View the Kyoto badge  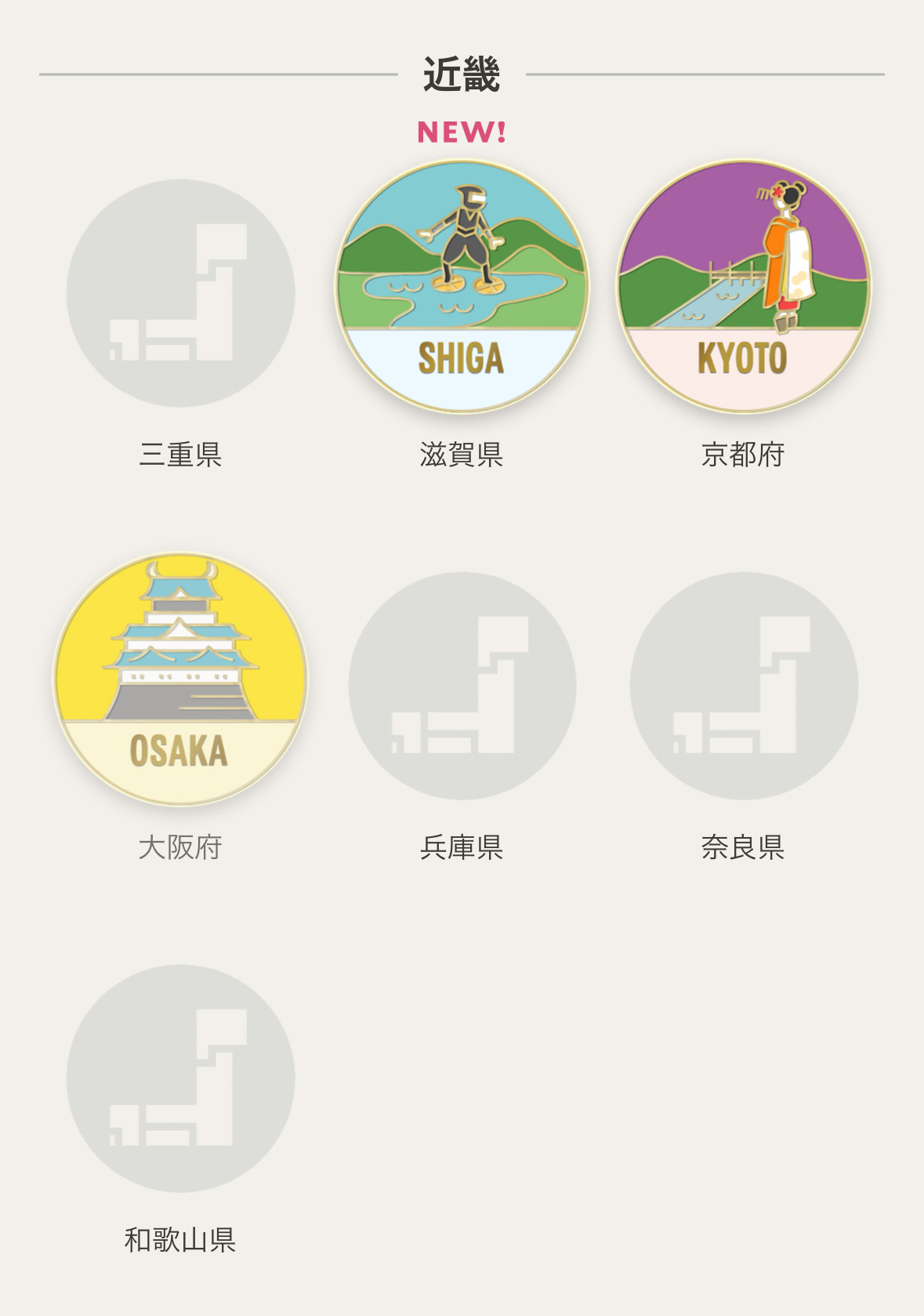coord(743,287)
